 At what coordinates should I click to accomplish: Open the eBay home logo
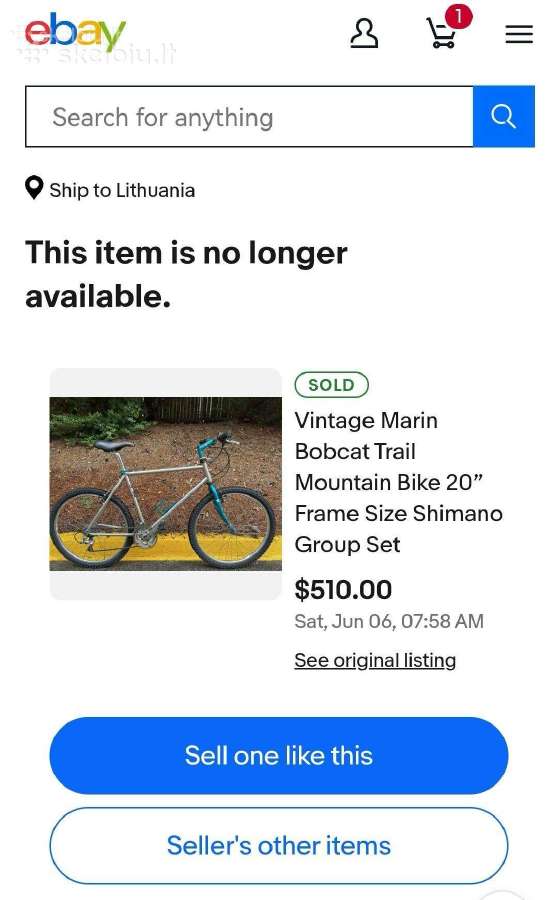click(75, 32)
